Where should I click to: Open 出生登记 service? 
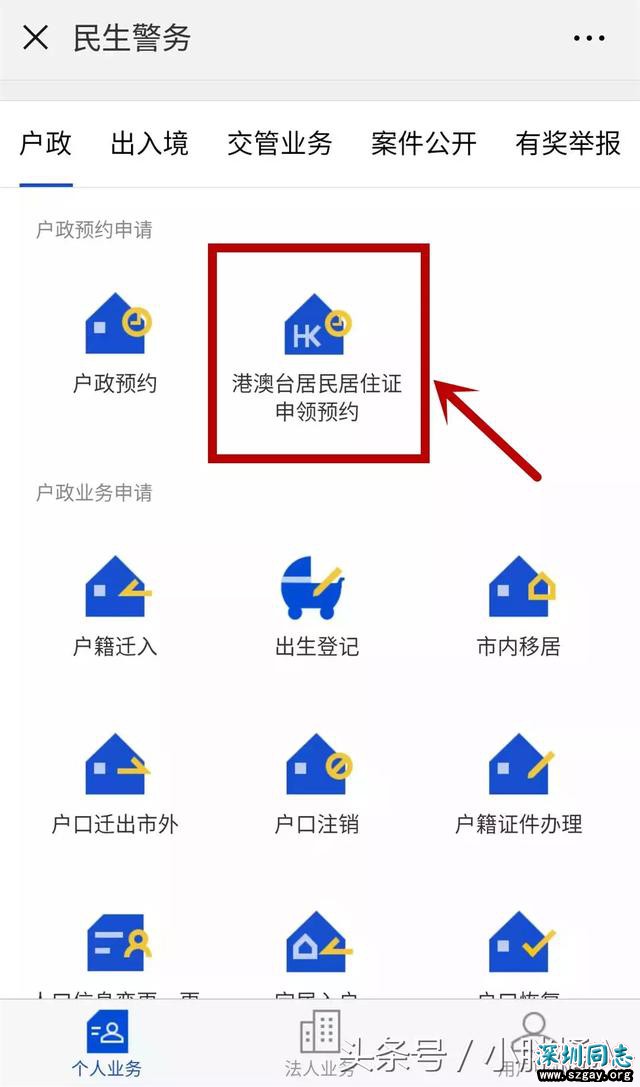317,605
